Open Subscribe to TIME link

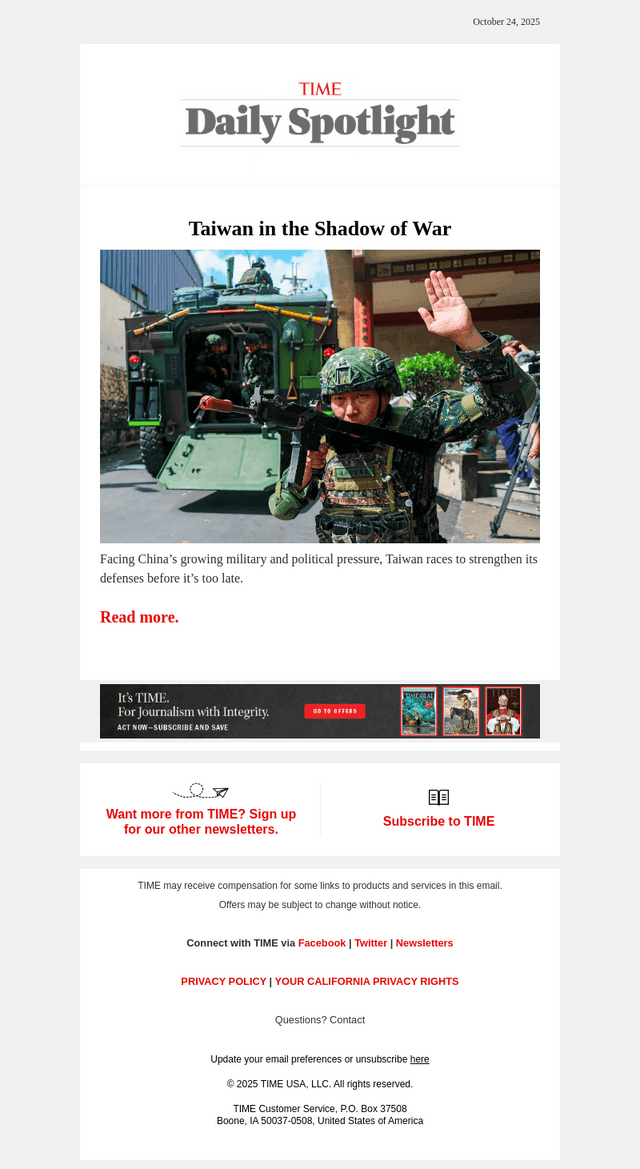pos(439,822)
